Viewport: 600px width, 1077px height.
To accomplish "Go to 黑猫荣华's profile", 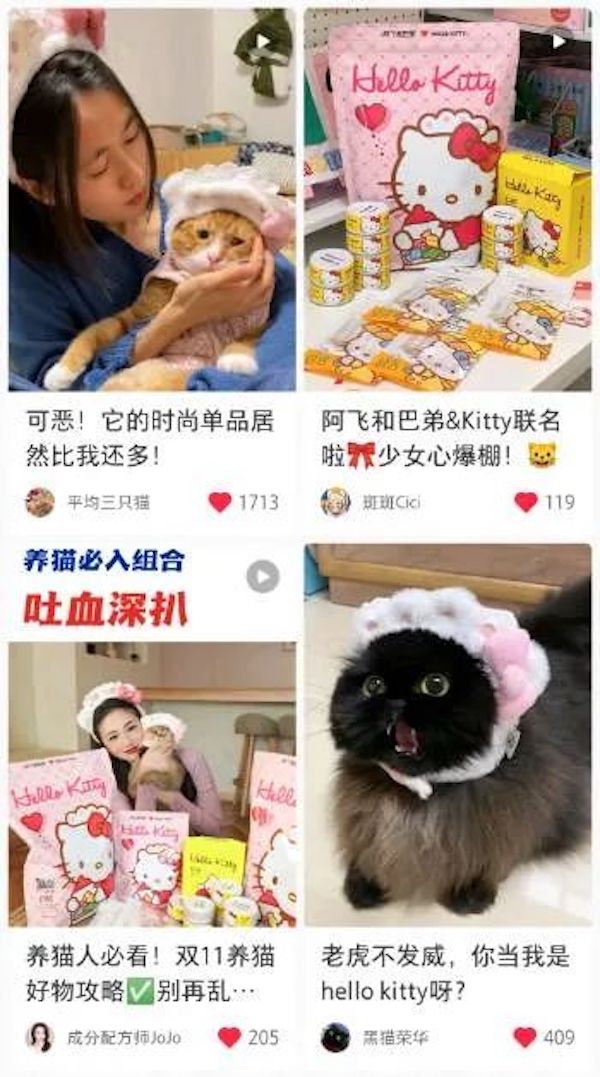I will pos(335,1037).
